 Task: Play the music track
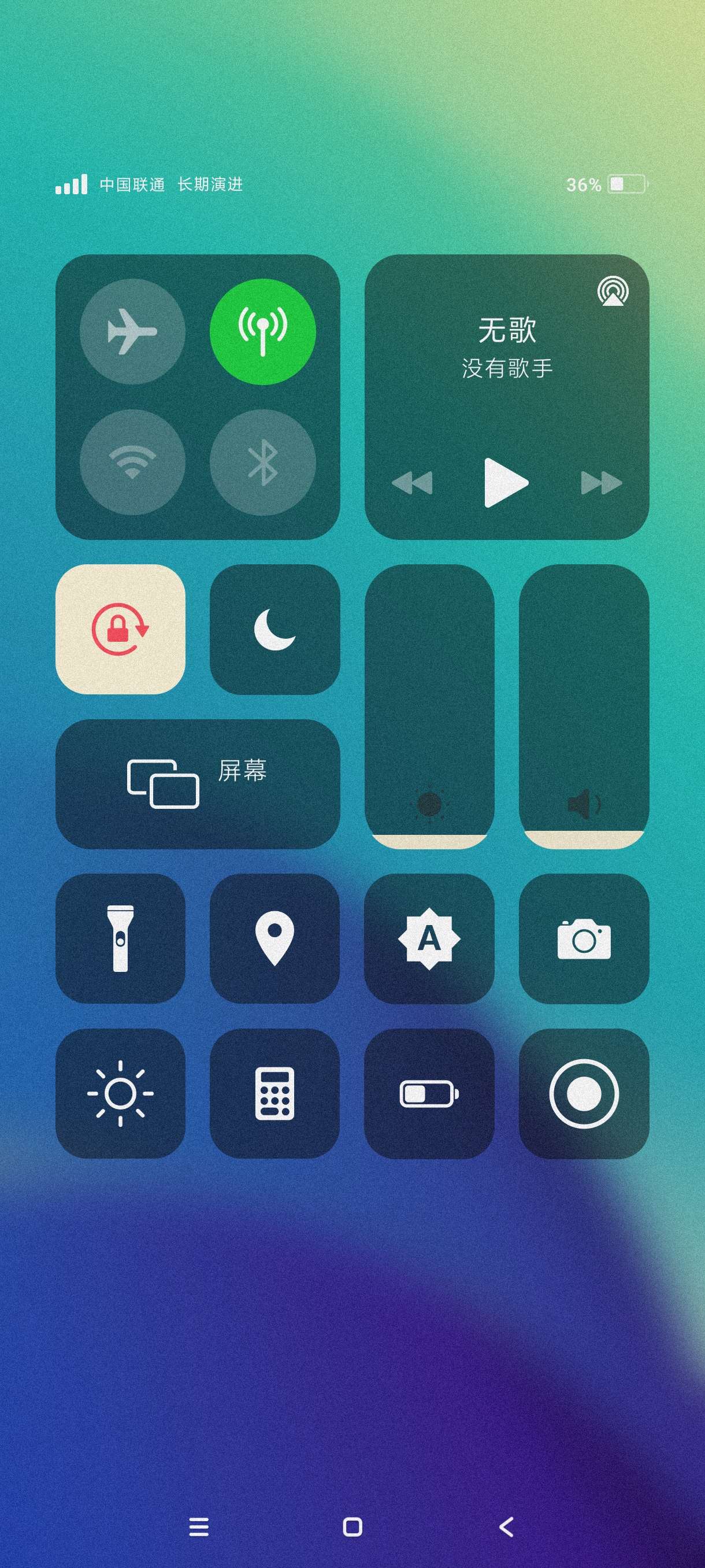tap(505, 483)
